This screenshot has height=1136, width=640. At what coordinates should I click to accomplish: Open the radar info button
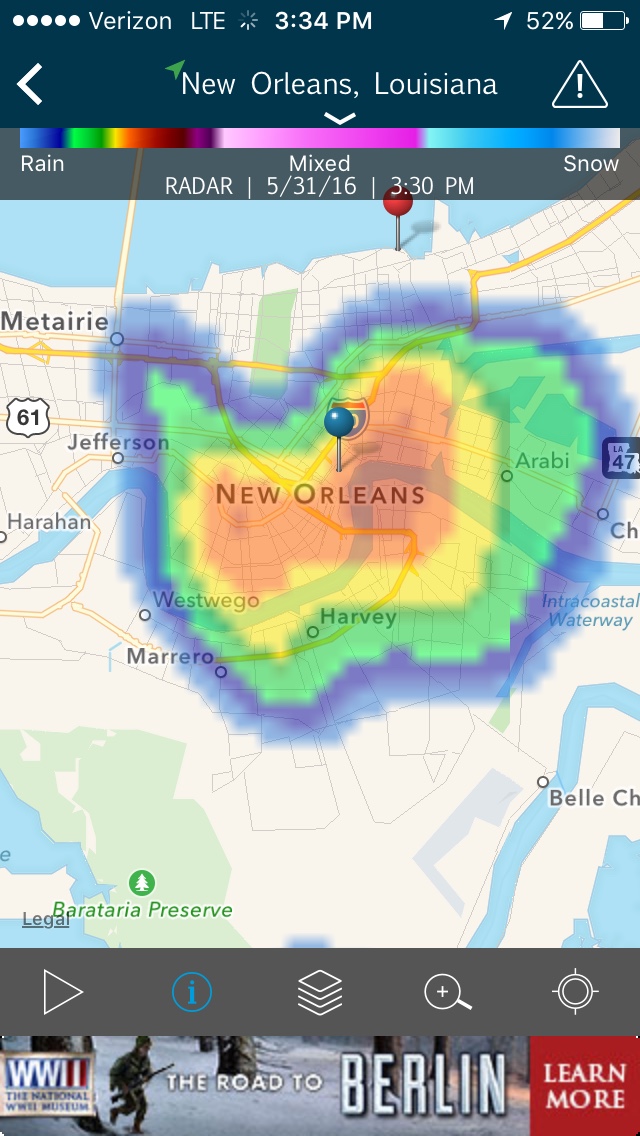(192, 992)
